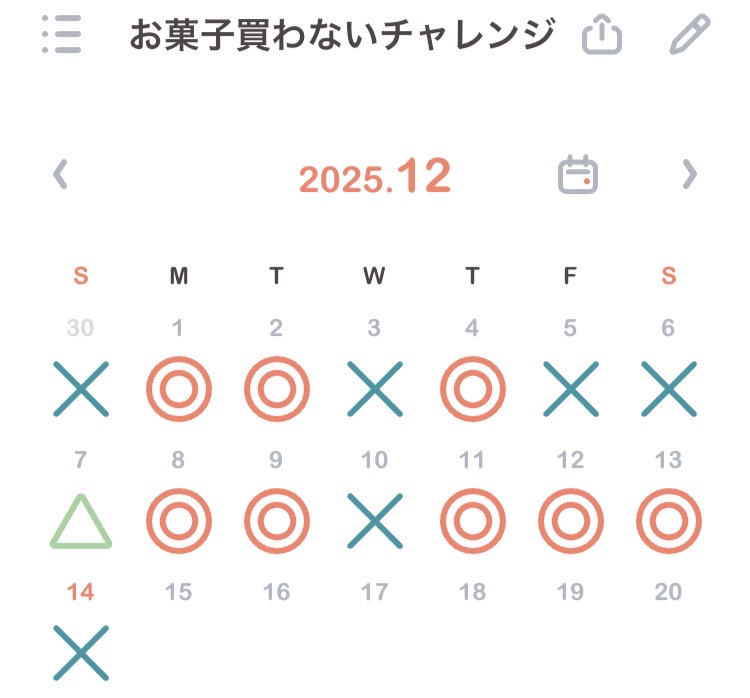Tap the X mark on December 3
This screenshot has width=750, height=698.
(374, 389)
